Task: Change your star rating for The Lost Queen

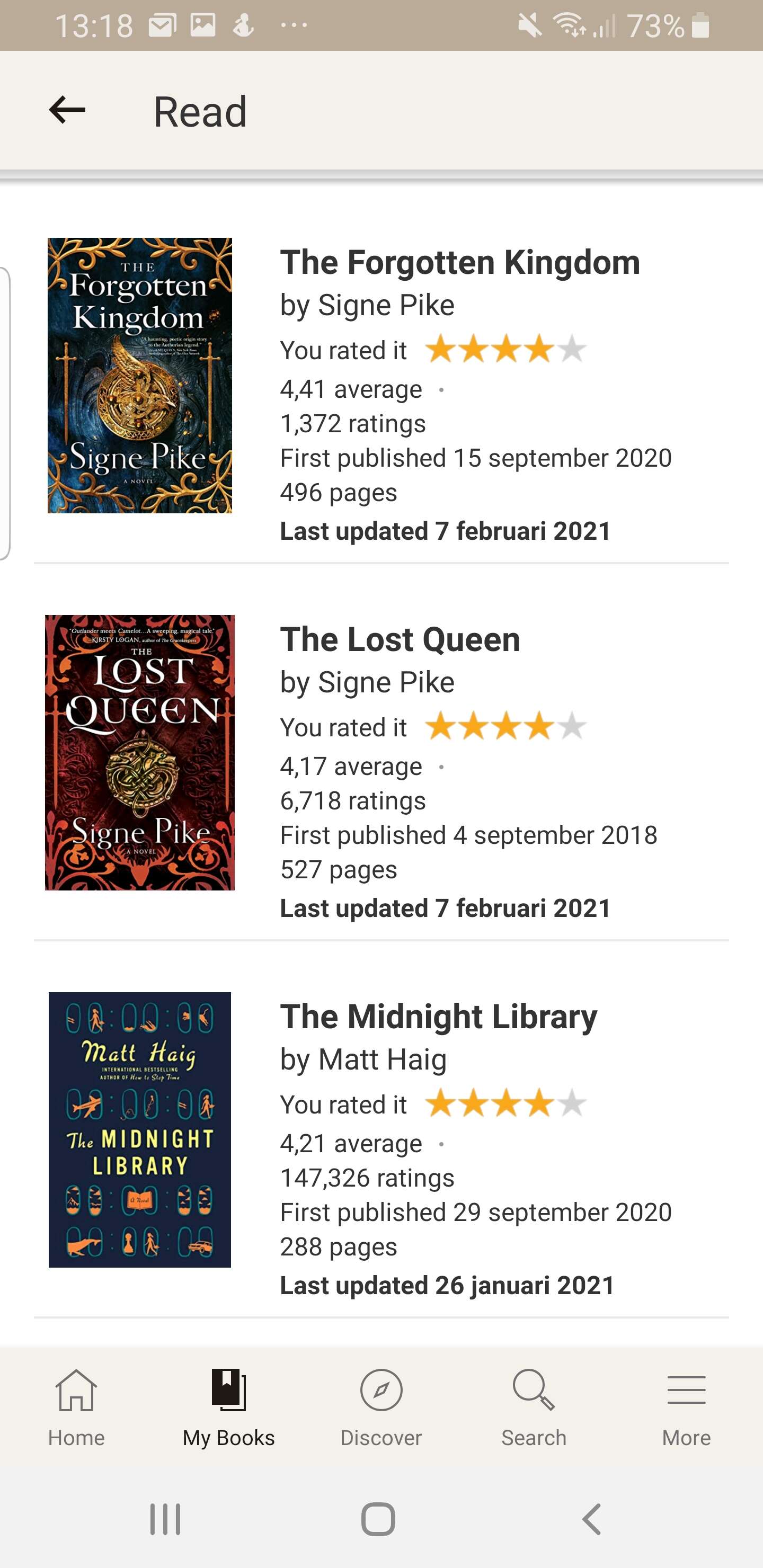Action: click(x=505, y=727)
